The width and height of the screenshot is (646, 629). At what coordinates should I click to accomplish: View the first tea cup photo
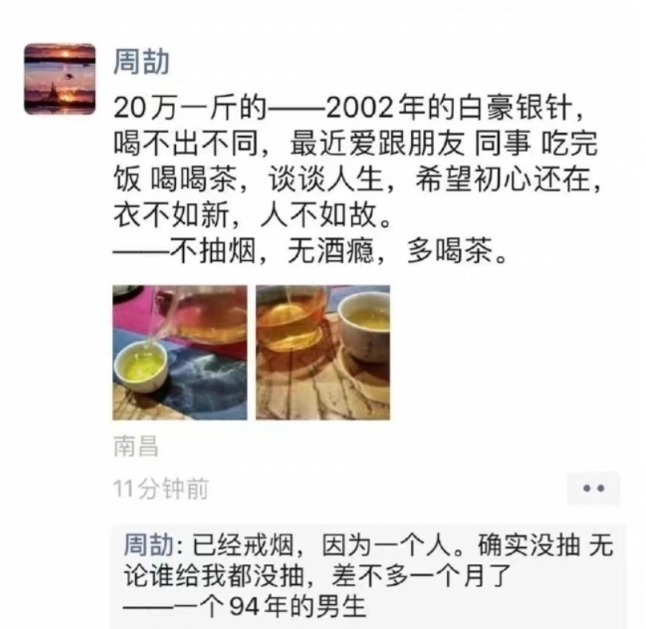(x=180, y=352)
